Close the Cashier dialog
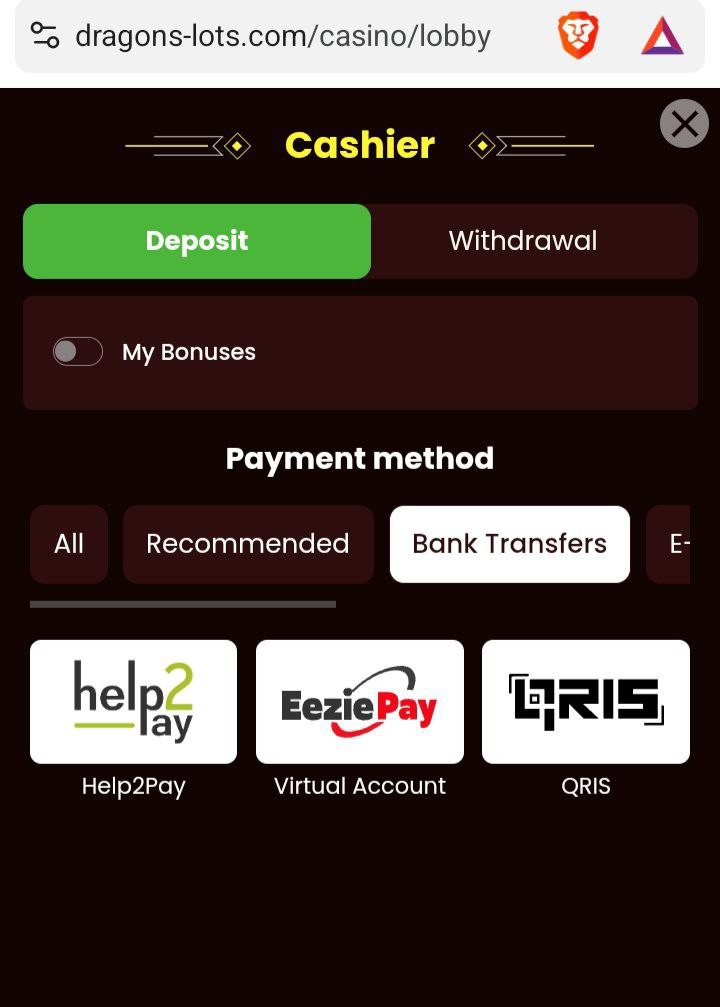Screen dimensions: 720x1007 [x=684, y=125]
